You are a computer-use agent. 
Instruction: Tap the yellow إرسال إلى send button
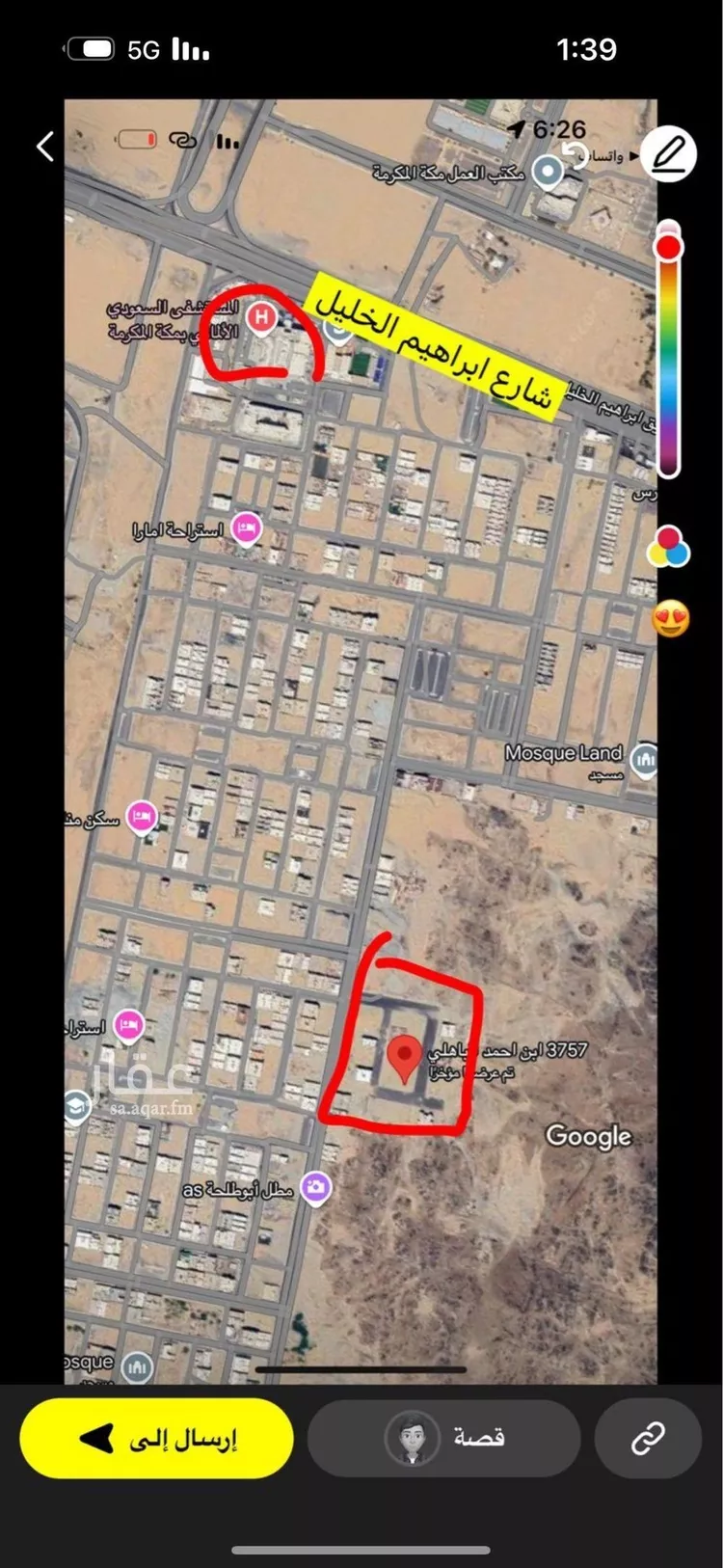tap(156, 1439)
